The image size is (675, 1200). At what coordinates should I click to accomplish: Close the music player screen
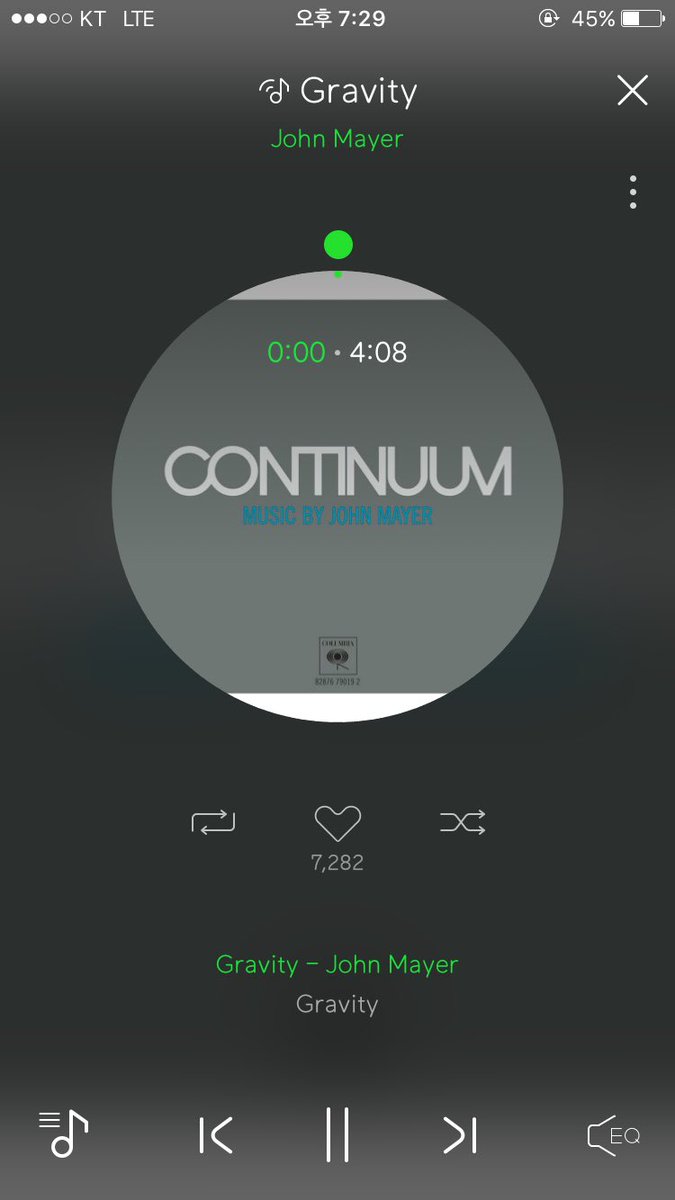pyautogui.click(x=632, y=91)
